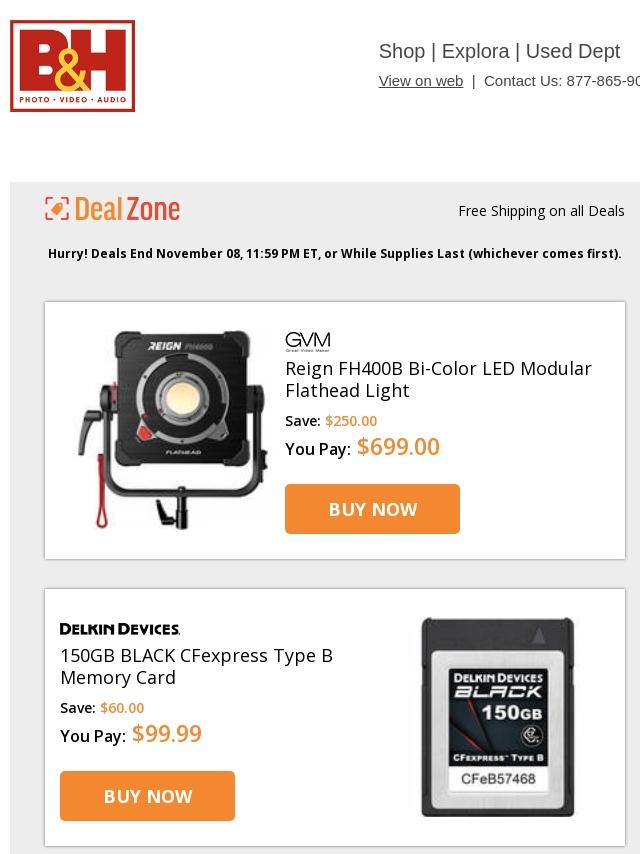
Task: Open Reign FH400B Bi-Color LED title
Action: tap(438, 379)
